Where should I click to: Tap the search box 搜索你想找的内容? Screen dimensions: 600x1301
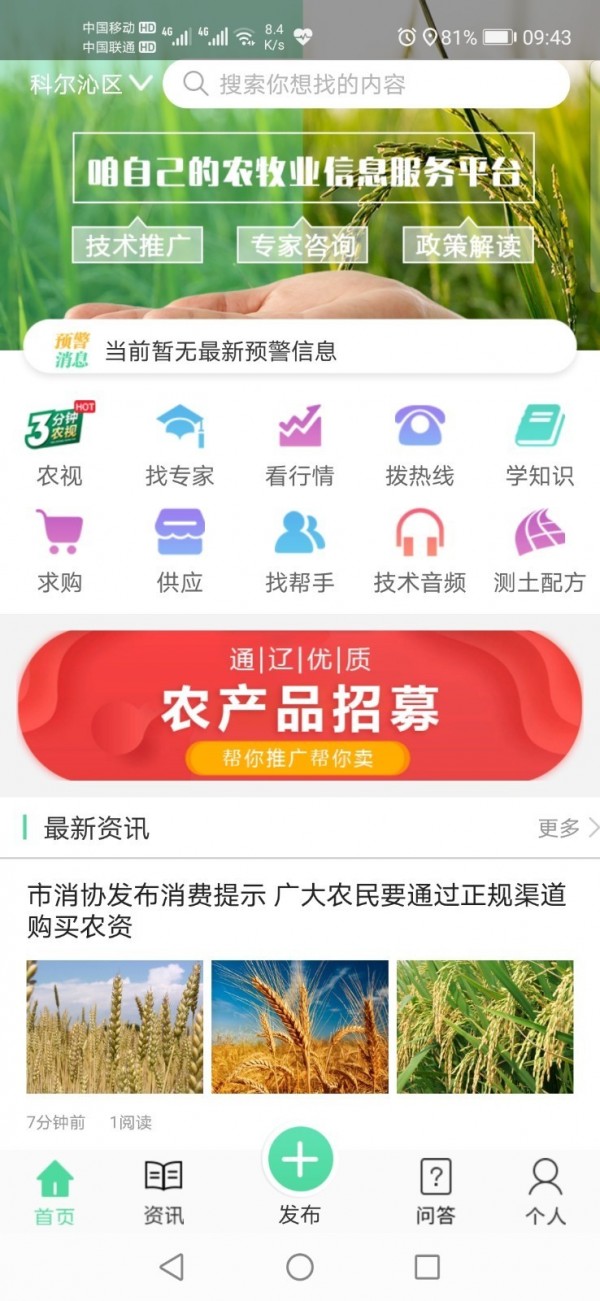366,84
